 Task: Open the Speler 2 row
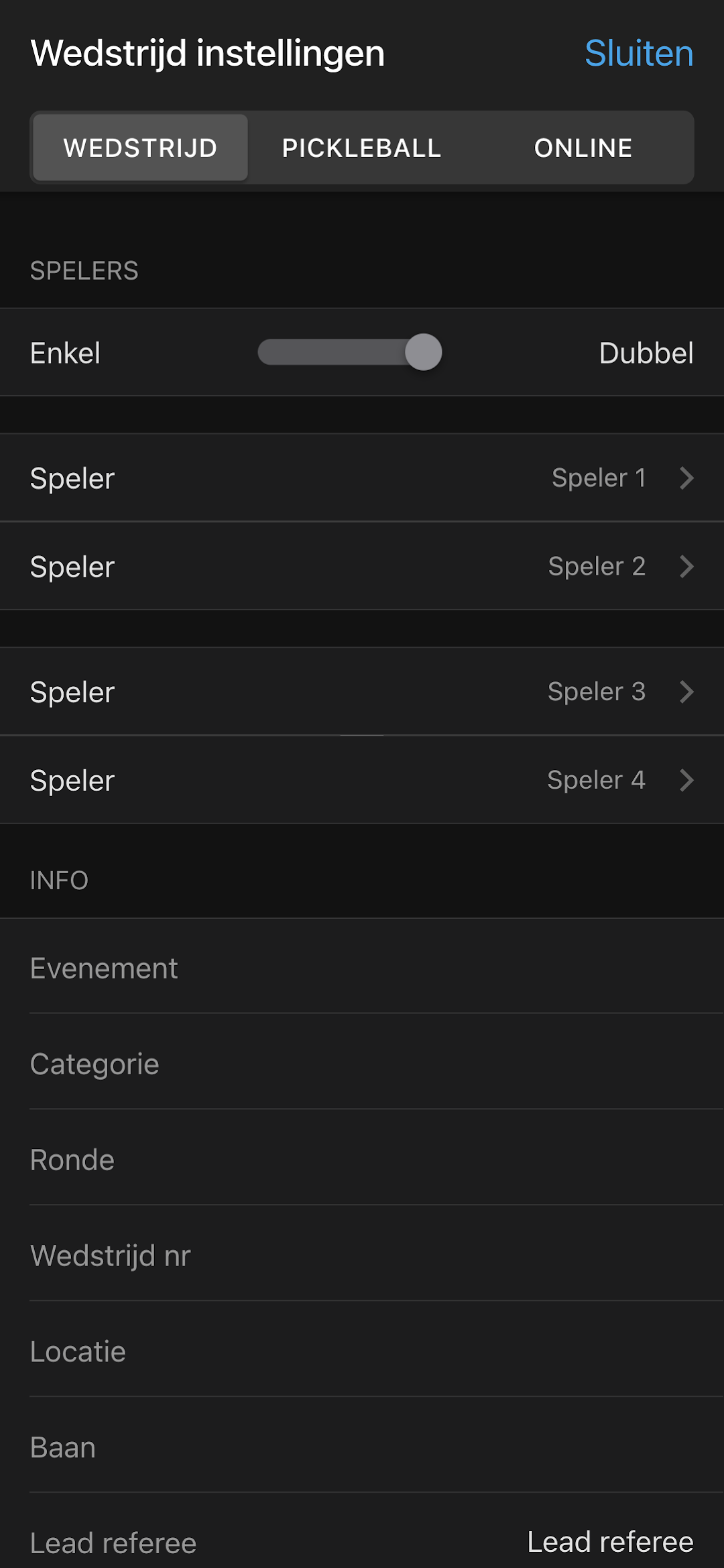click(x=362, y=566)
